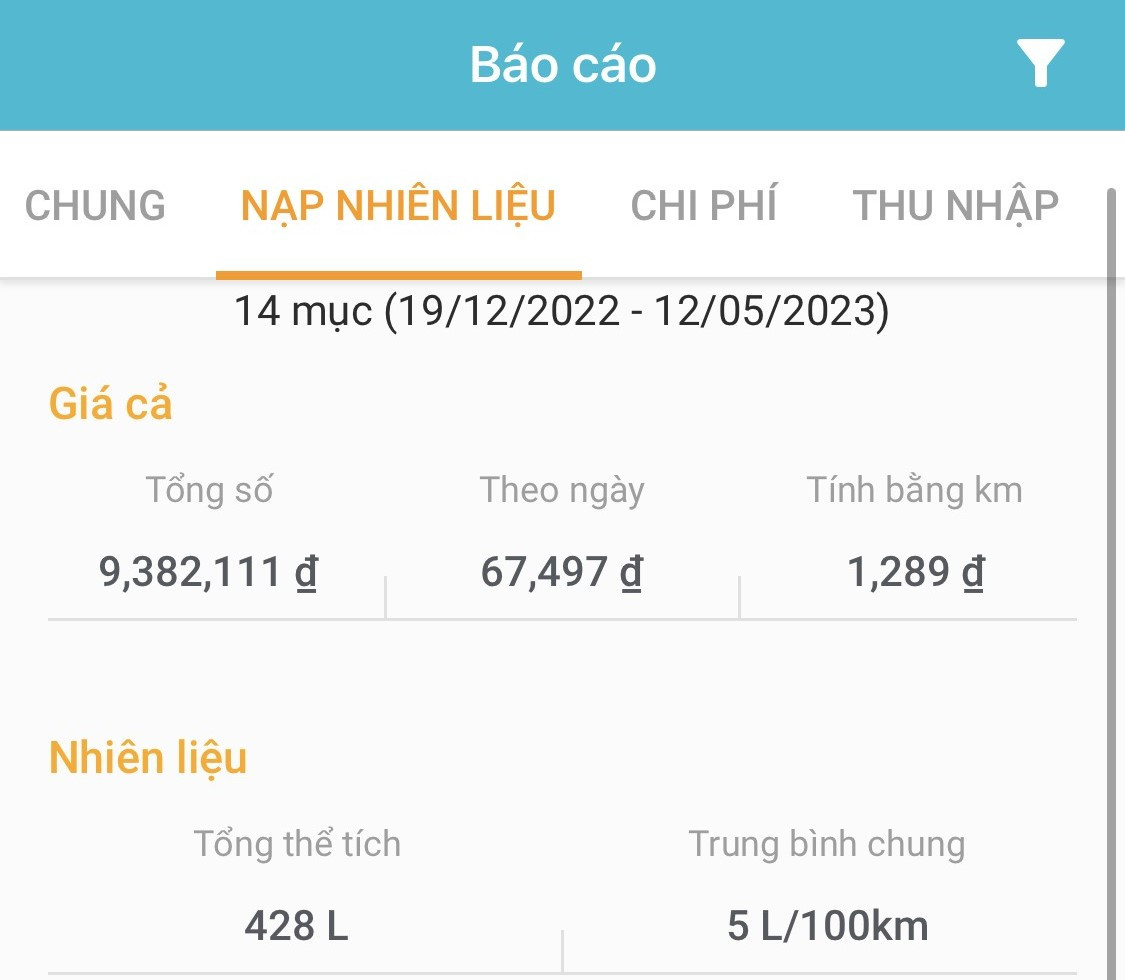This screenshot has width=1125, height=980.
Task: Go to the CHI PHÍ tab
Action: 704,206
